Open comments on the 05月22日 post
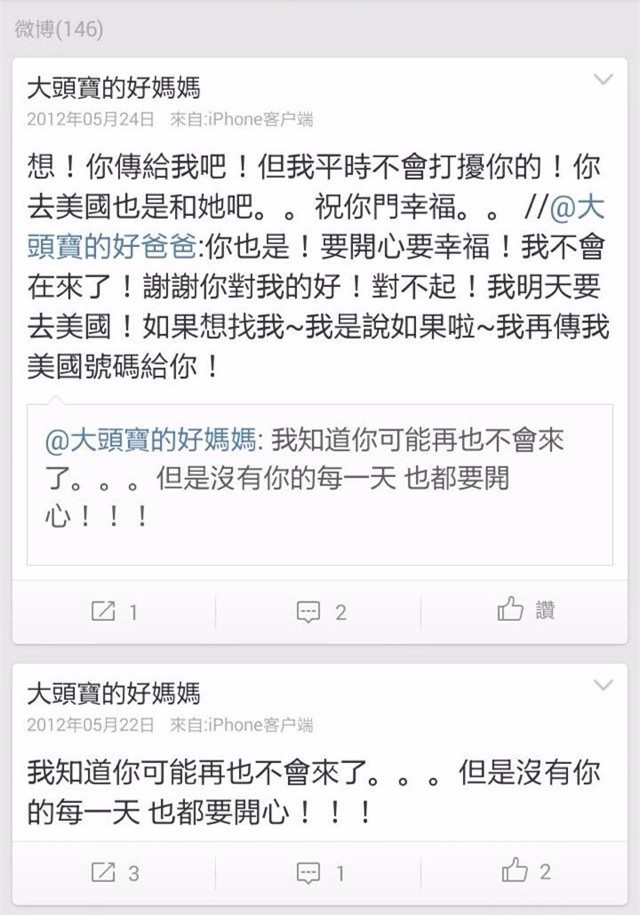 click(x=321, y=872)
